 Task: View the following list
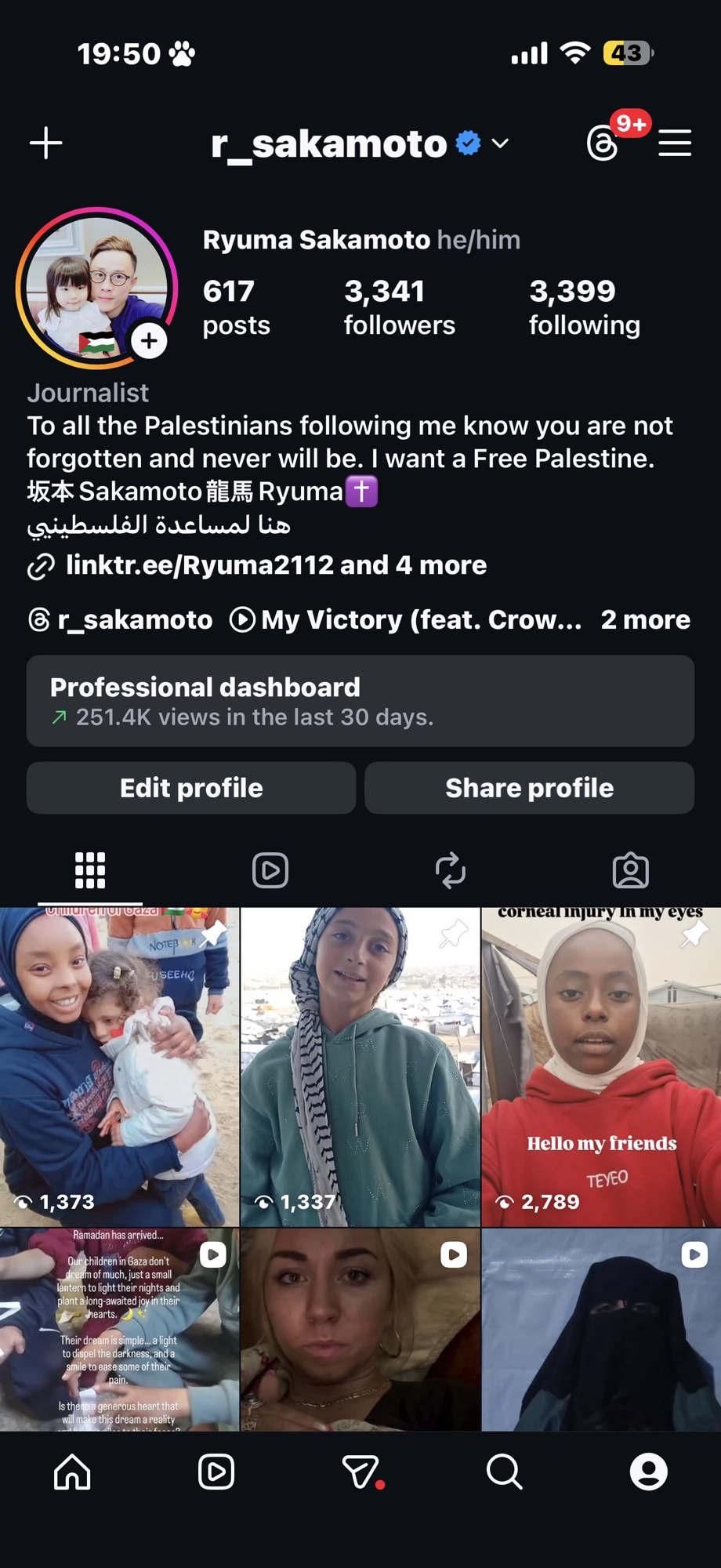584,307
